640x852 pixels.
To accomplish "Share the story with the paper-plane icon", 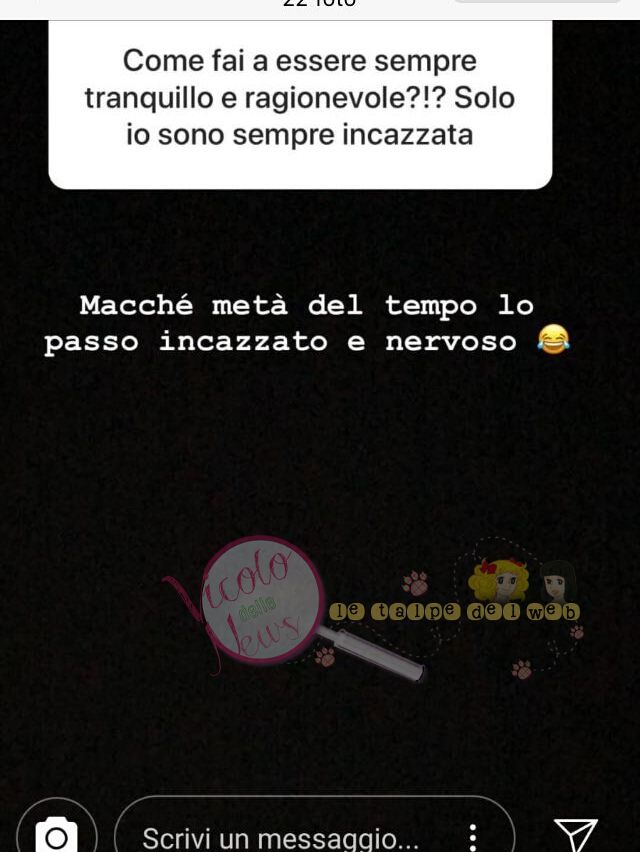I will click(x=576, y=834).
